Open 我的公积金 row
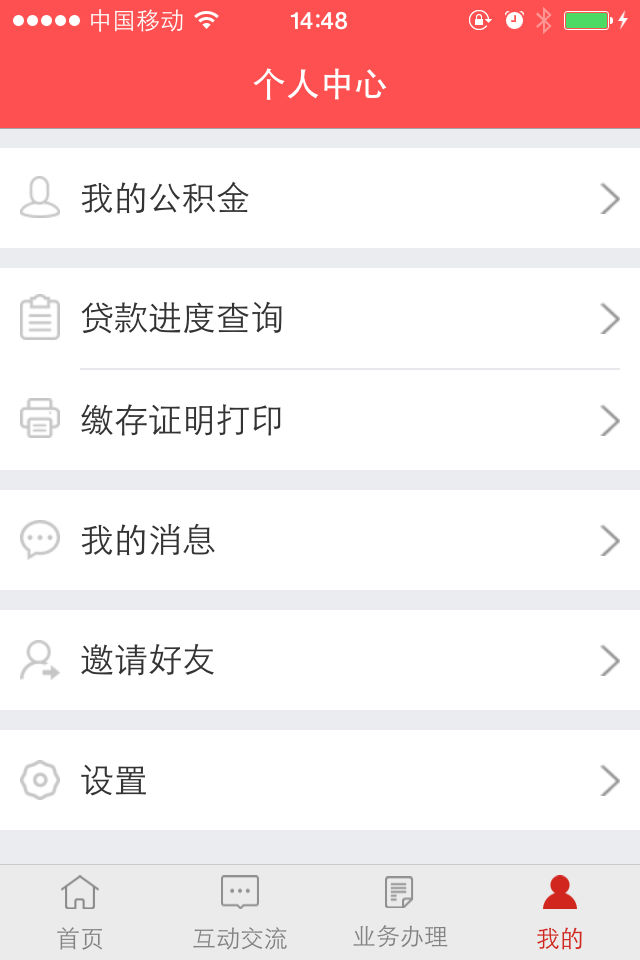640x960 pixels. click(320, 198)
